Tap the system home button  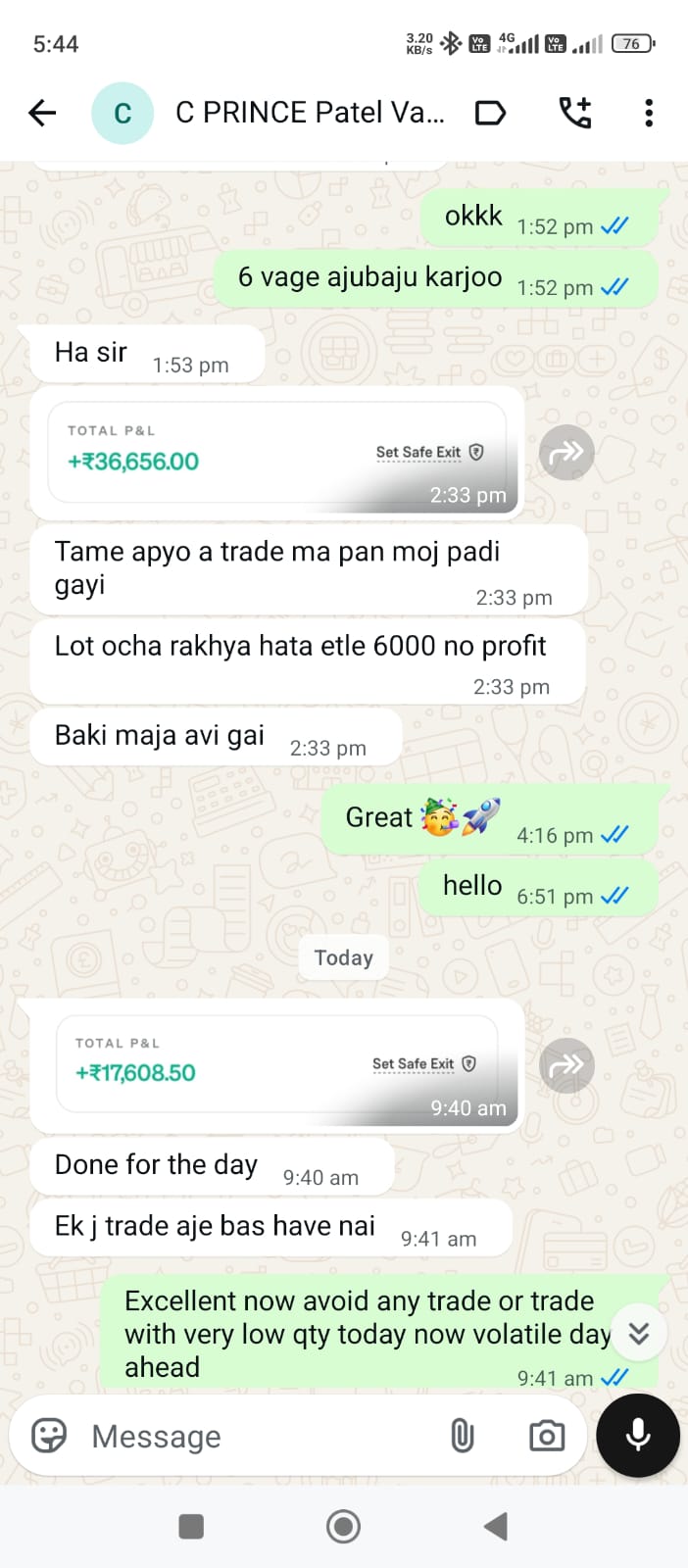(x=343, y=1526)
